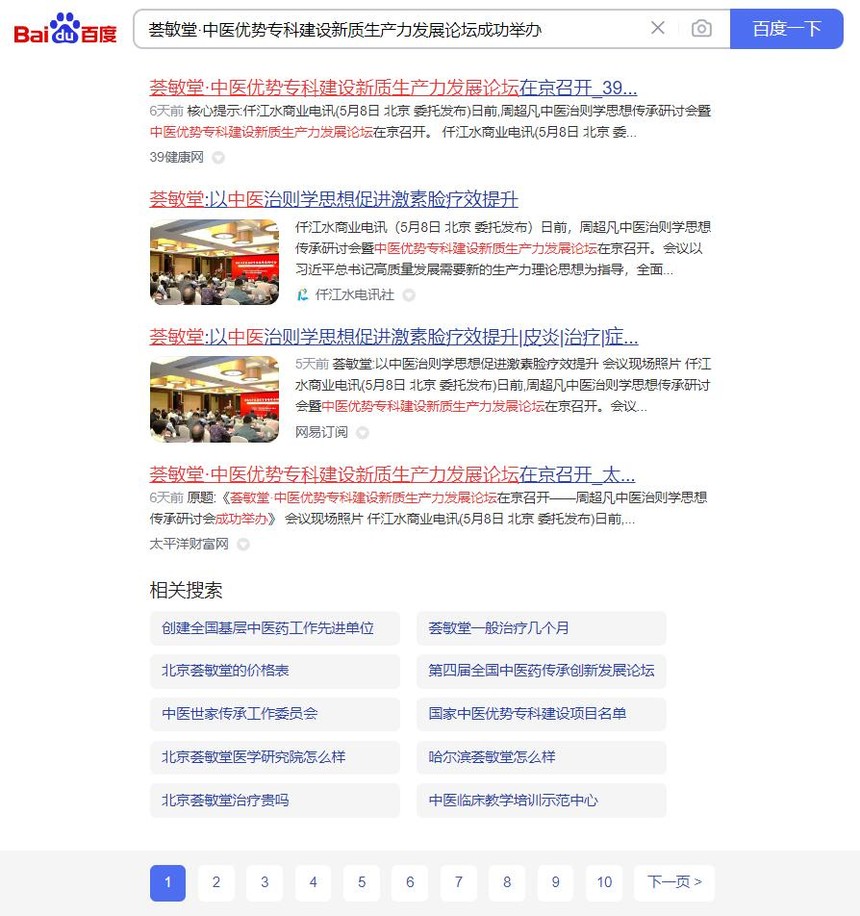The image size is (860, 916).
Task: Tap the 百度一下 search button
Action: coord(786,29)
